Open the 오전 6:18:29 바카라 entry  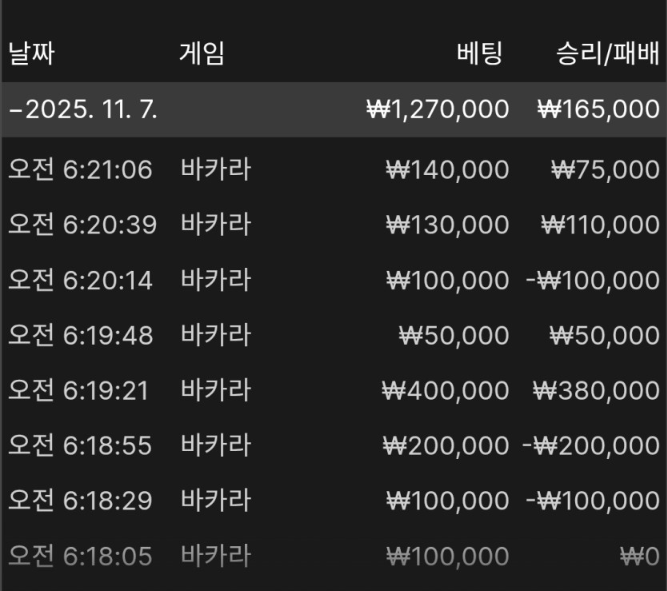(333, 499)
